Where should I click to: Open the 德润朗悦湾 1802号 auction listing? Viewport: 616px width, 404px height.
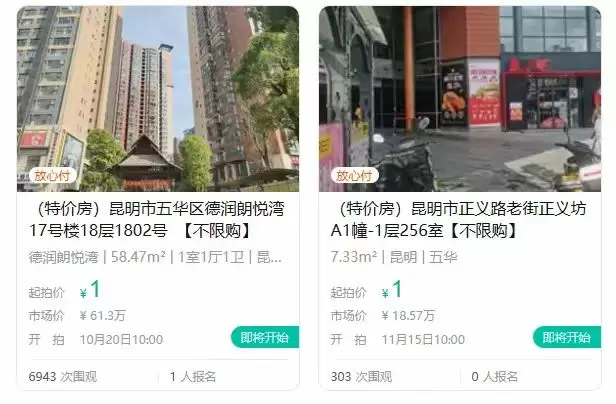[x=157, y=220]
